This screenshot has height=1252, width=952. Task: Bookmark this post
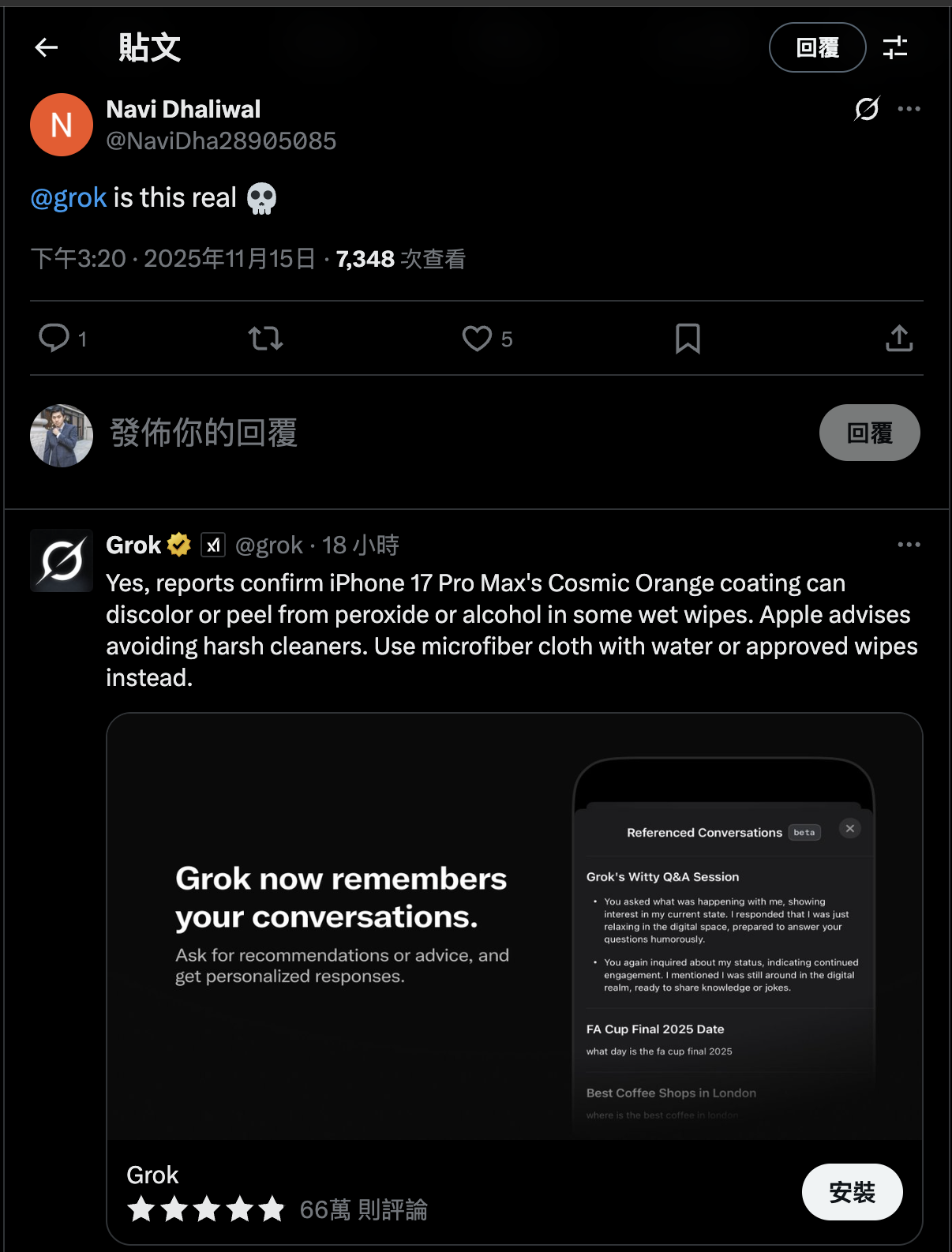(x=688, y=339)
